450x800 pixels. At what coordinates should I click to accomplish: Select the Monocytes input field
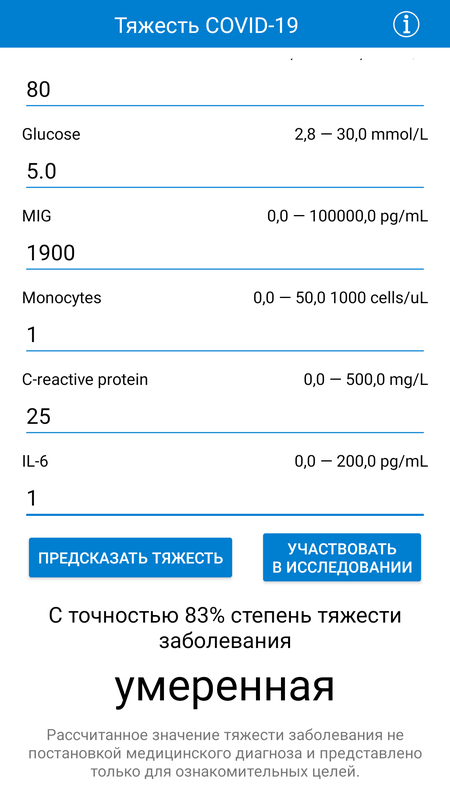pos(225,335)
